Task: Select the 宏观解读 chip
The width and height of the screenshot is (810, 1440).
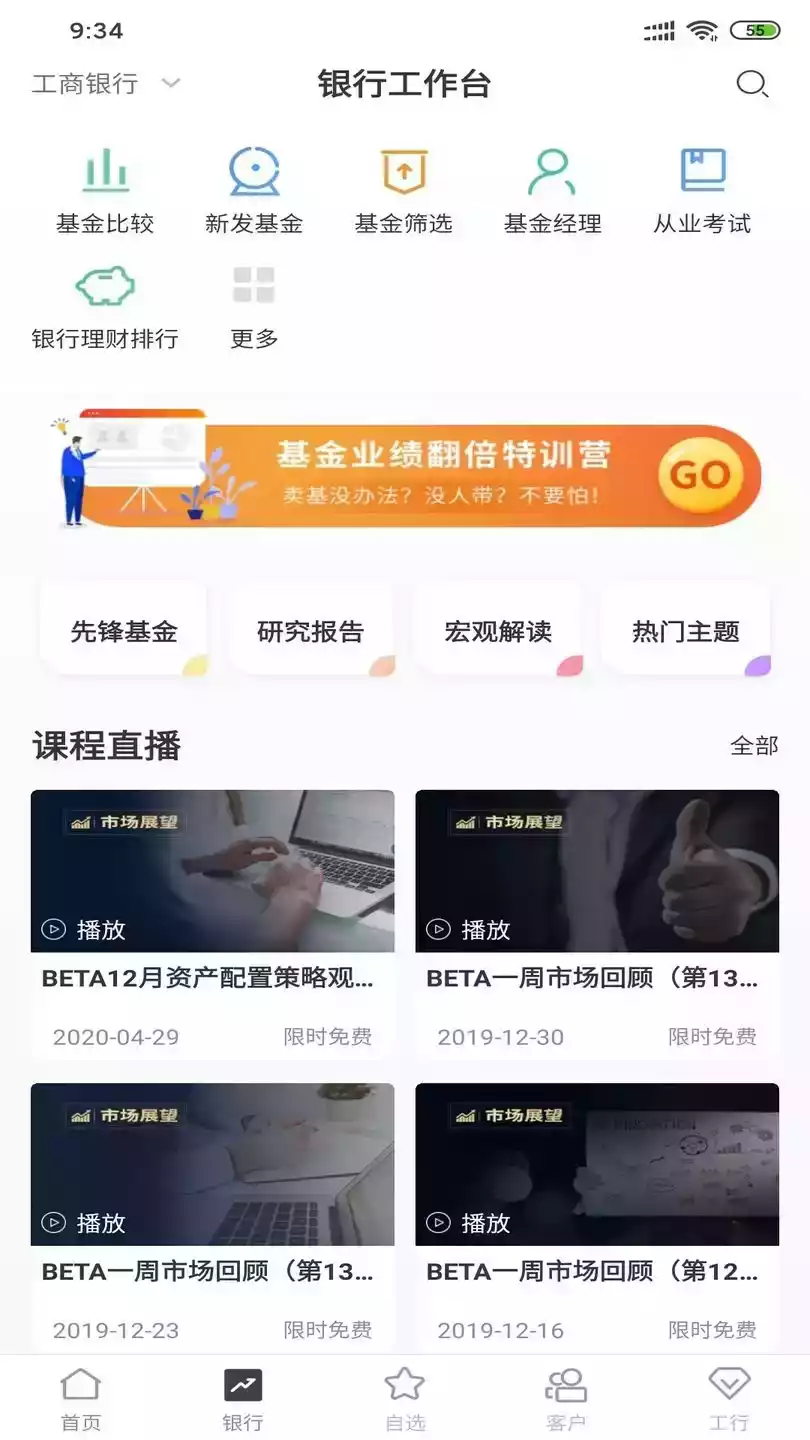Action: coord(498,632)
